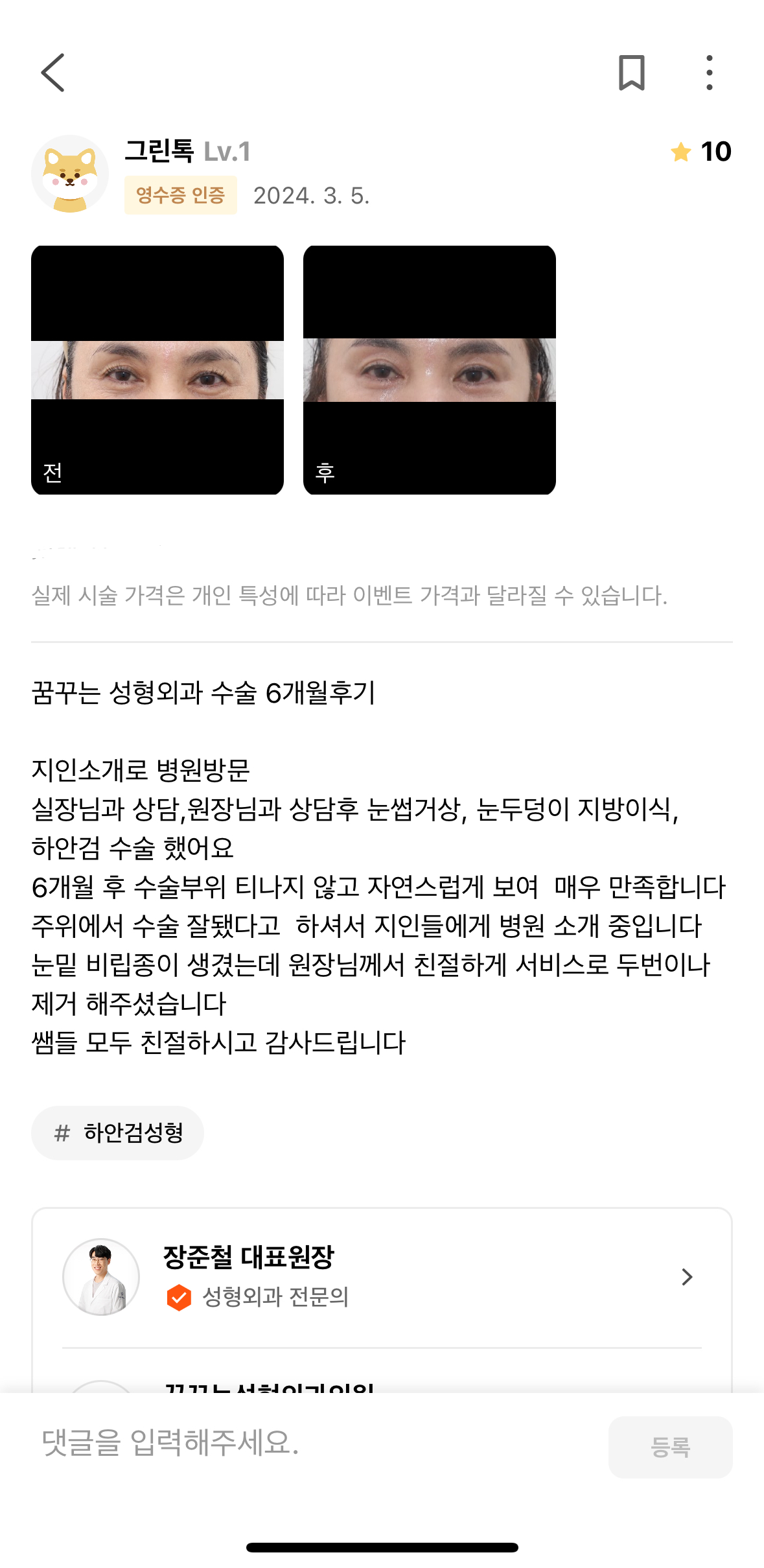The image size is (764, 1568).
Task: Submit comment with 등록 button
Action: point(670,1447)
